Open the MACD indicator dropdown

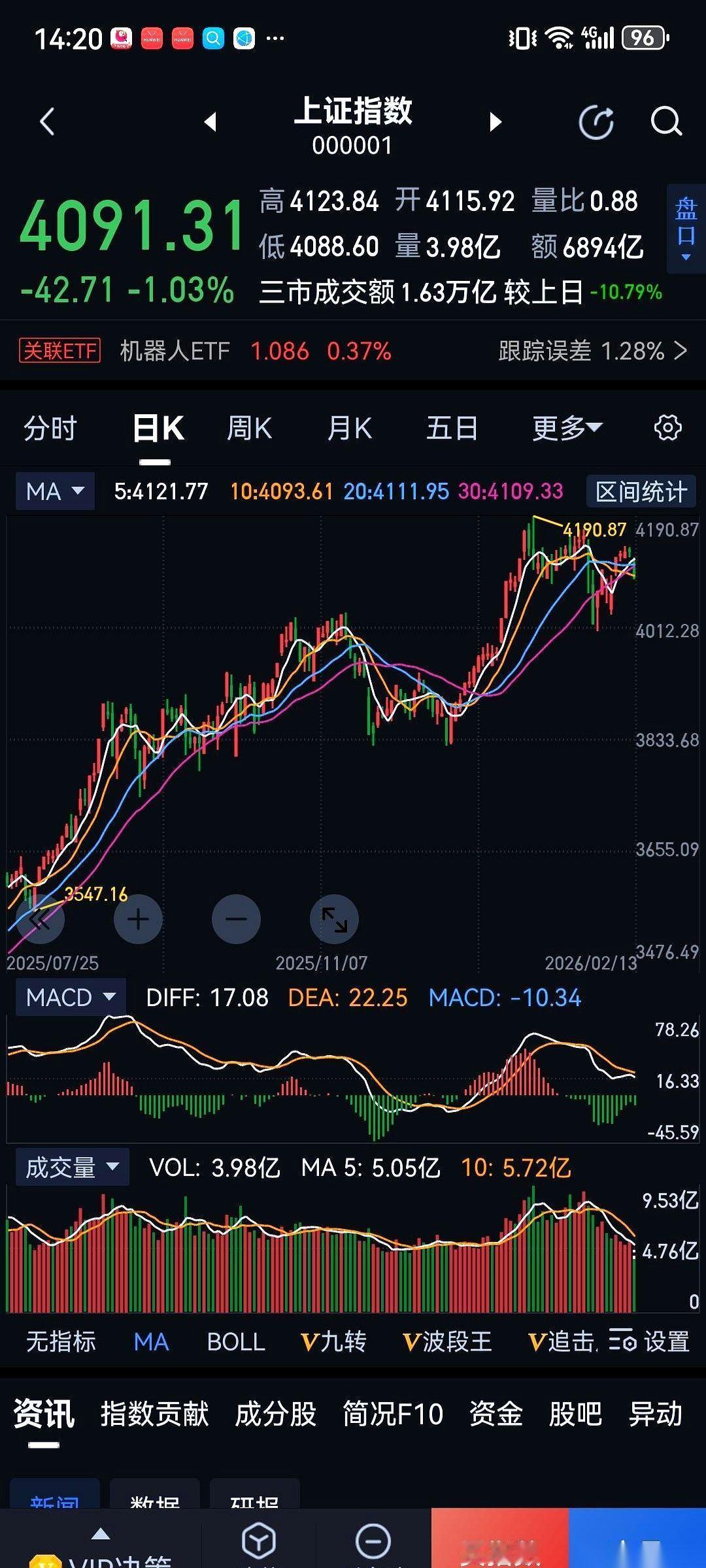pos(70,997)
